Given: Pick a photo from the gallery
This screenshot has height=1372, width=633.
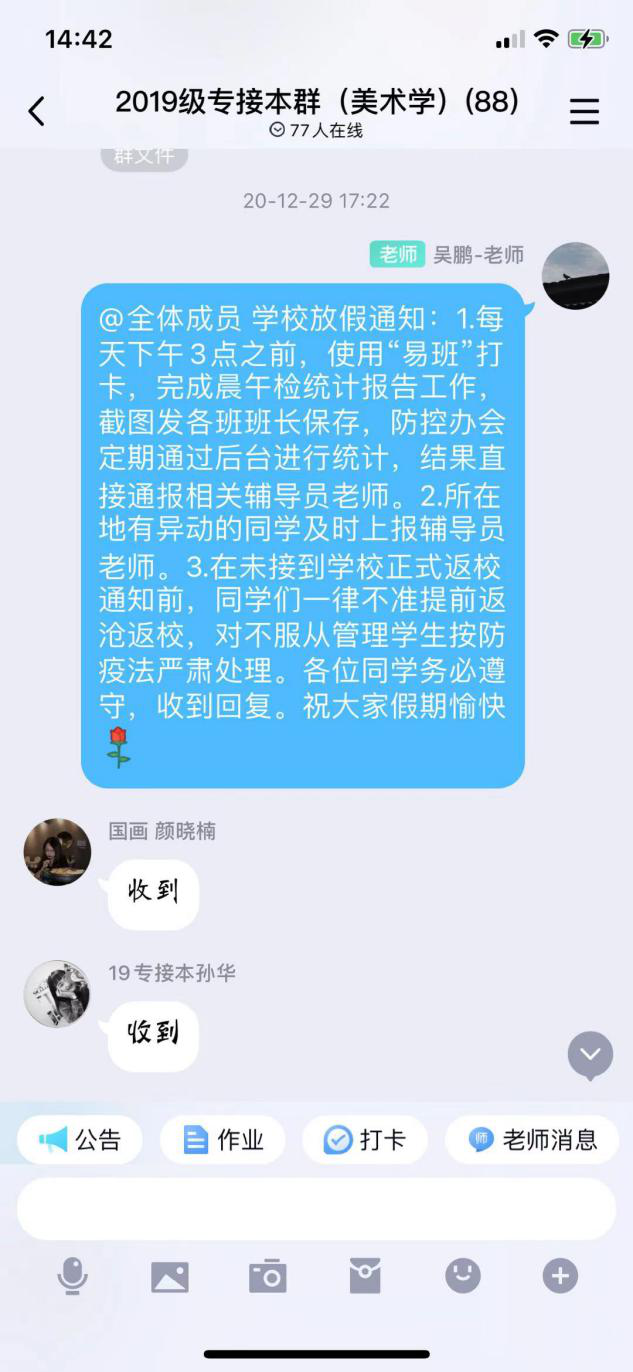Looking at the screenshot, I should [170, 1276].
